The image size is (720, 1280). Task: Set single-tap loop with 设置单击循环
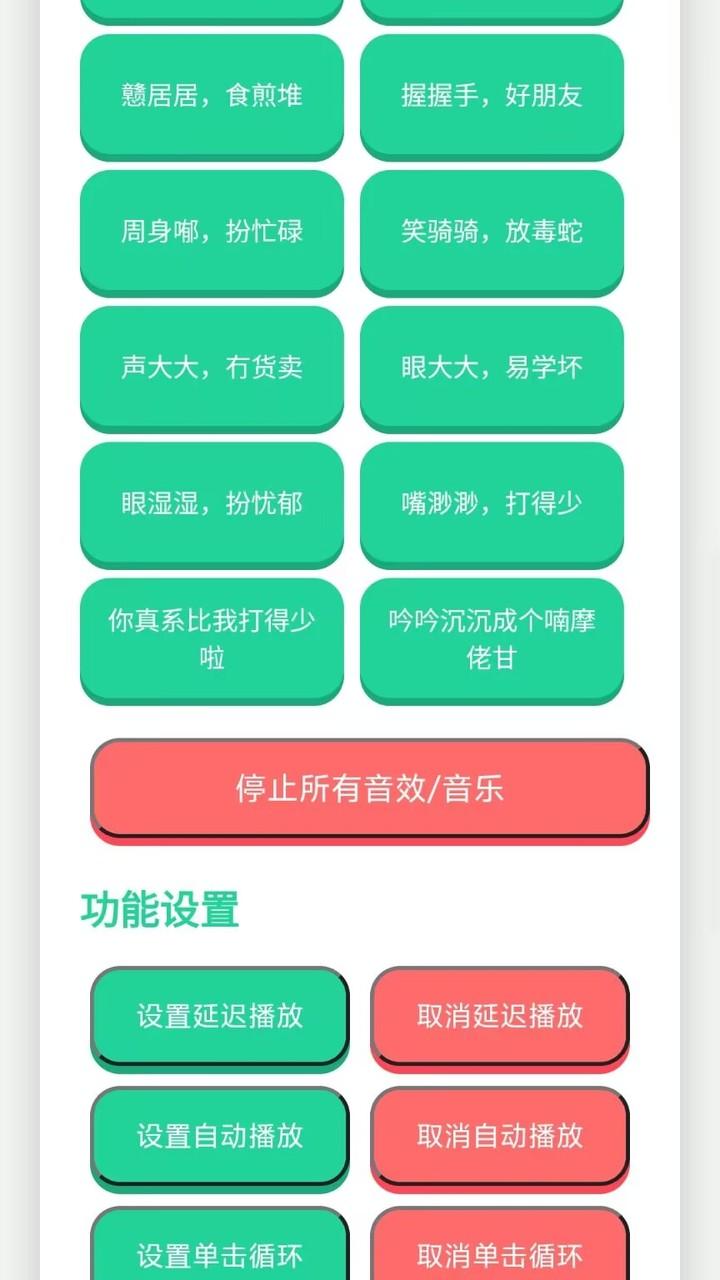pos(220,1250)
